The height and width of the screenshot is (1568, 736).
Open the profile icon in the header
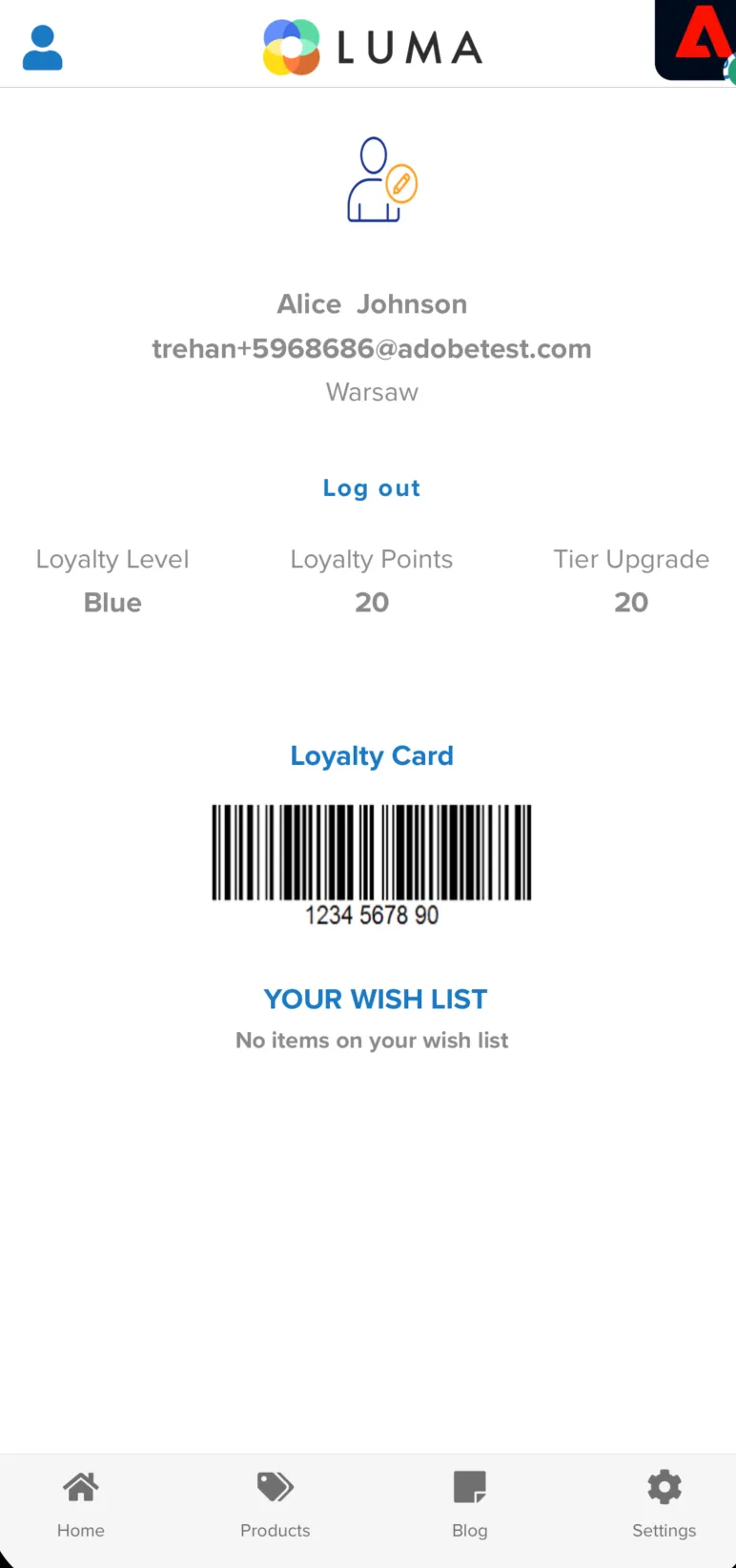click(x=43, y=48)
